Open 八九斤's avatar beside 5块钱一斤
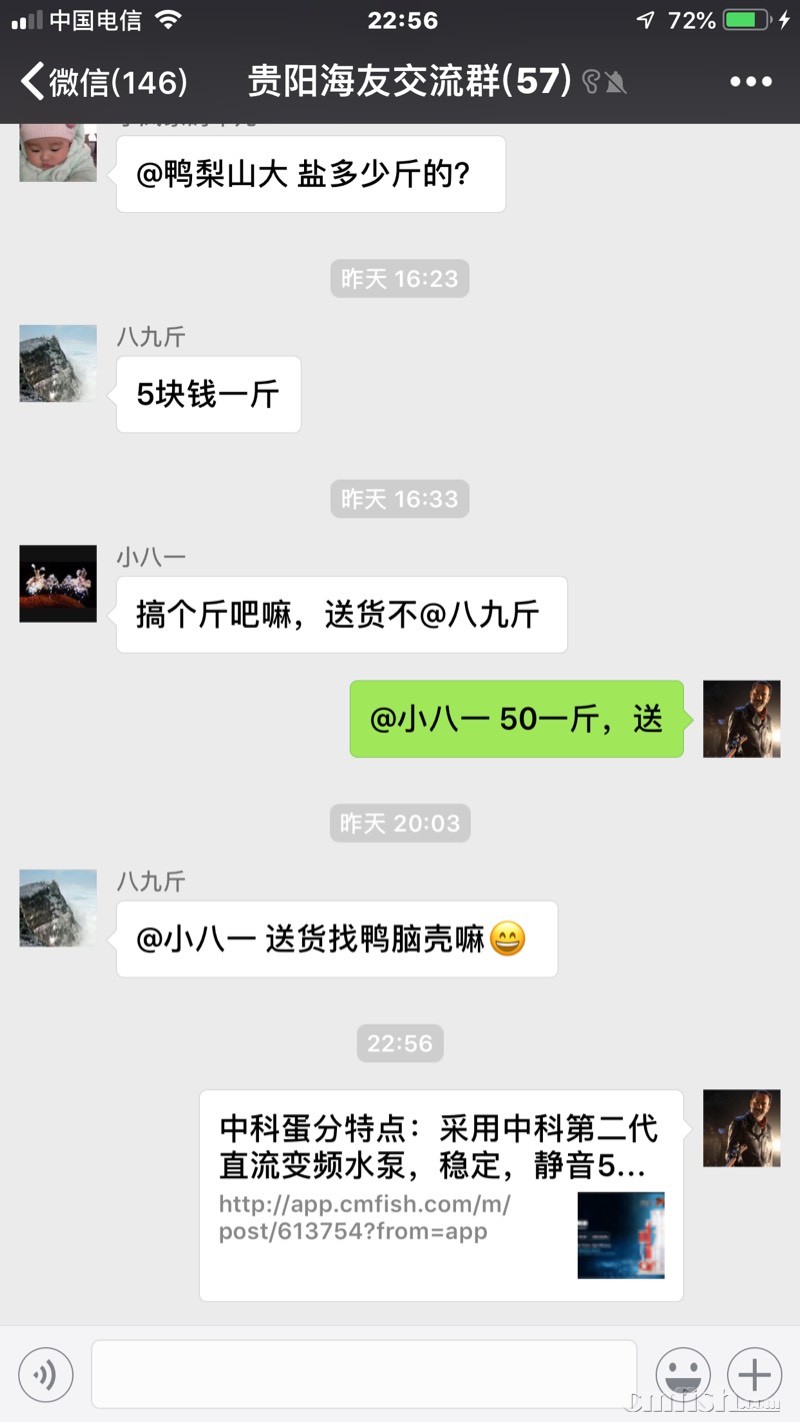800x1423 pixels. pos(58,363)
